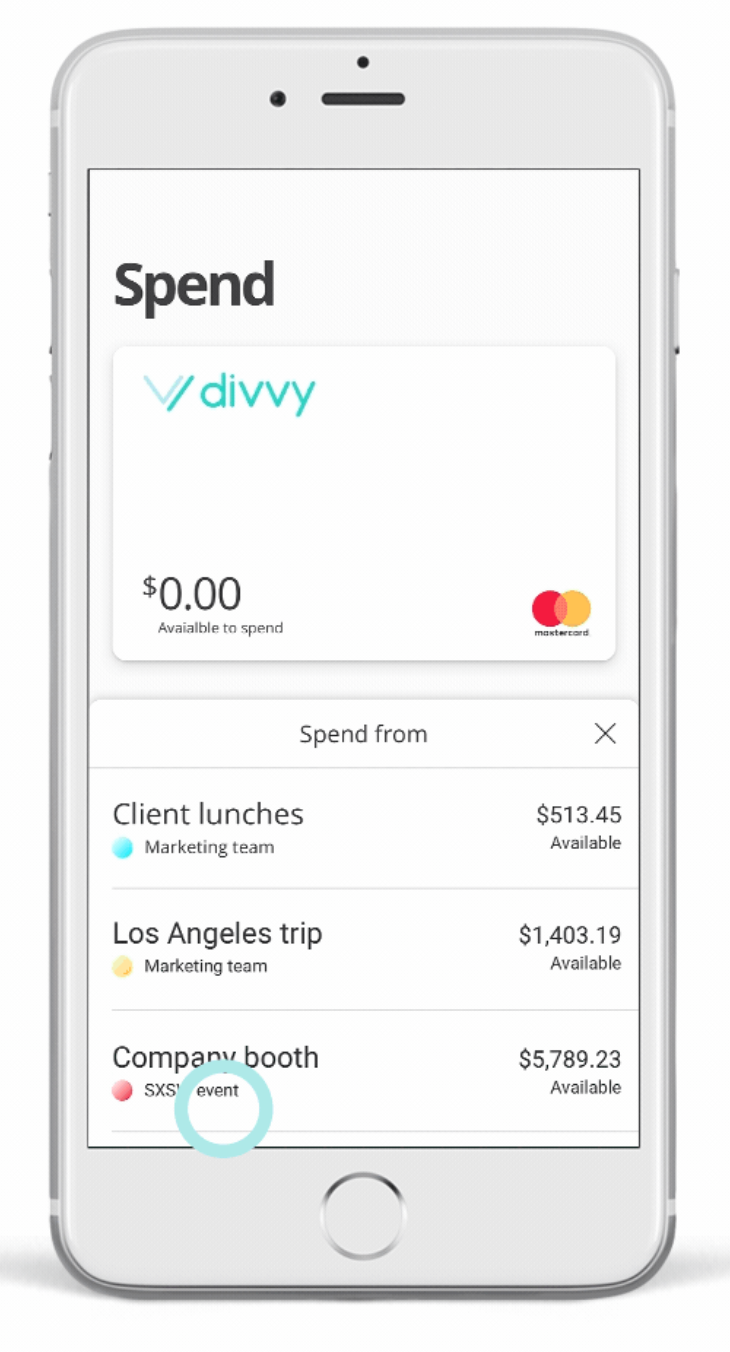
Task: Tap the yellow dot under Los Angeles trip
Action: click(124, 966)
